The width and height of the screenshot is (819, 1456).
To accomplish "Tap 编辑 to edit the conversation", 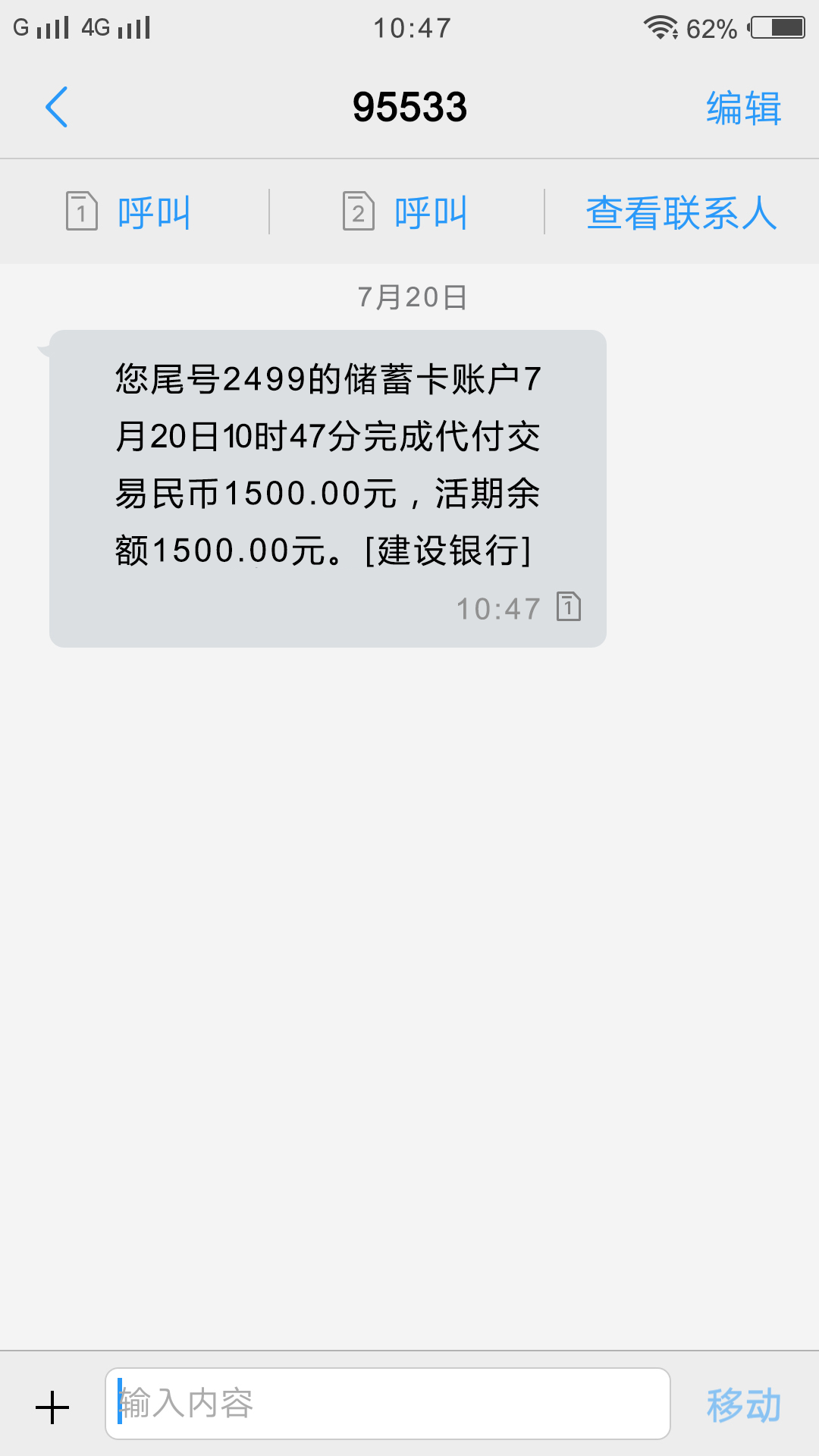I will pos(743,108).
